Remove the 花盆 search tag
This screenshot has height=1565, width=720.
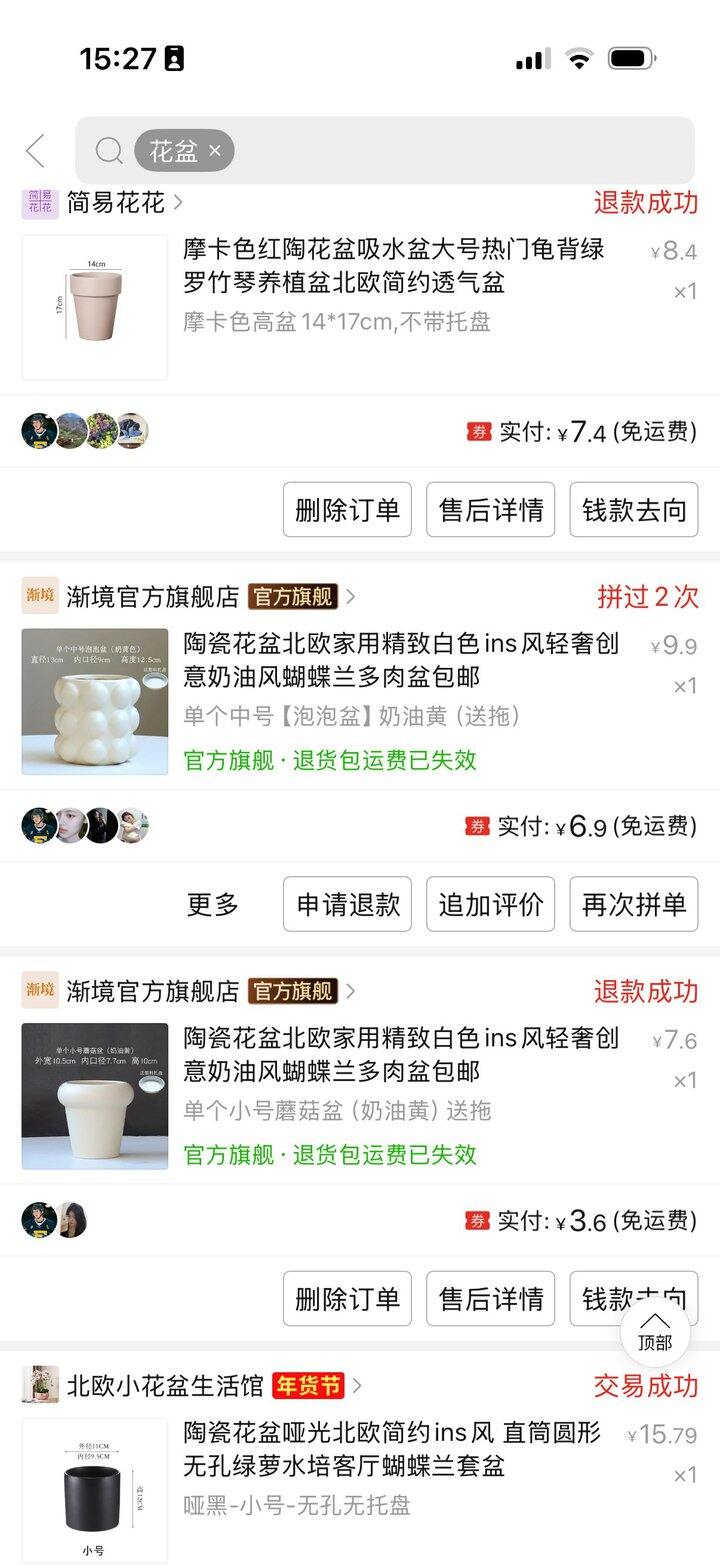pos(215,152)
